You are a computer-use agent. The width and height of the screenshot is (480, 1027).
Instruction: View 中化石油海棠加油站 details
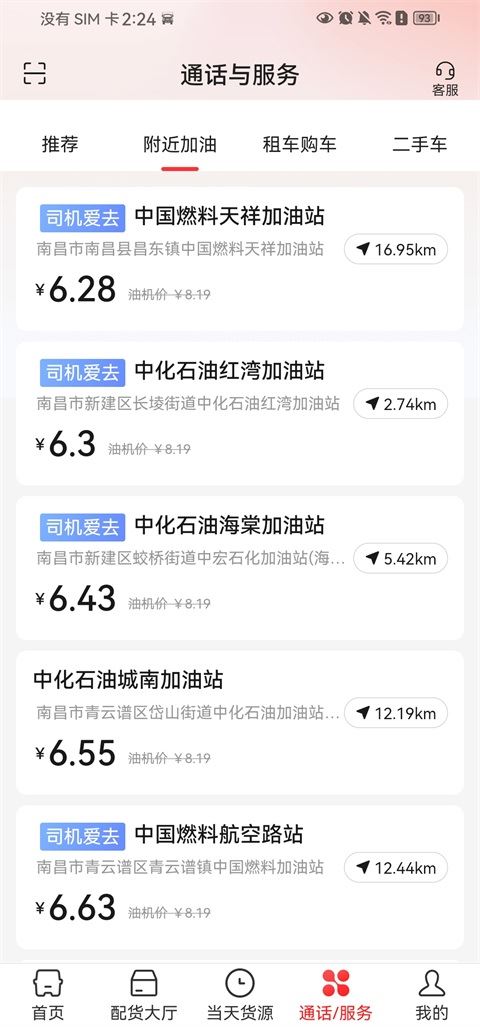tap(240, 568)
